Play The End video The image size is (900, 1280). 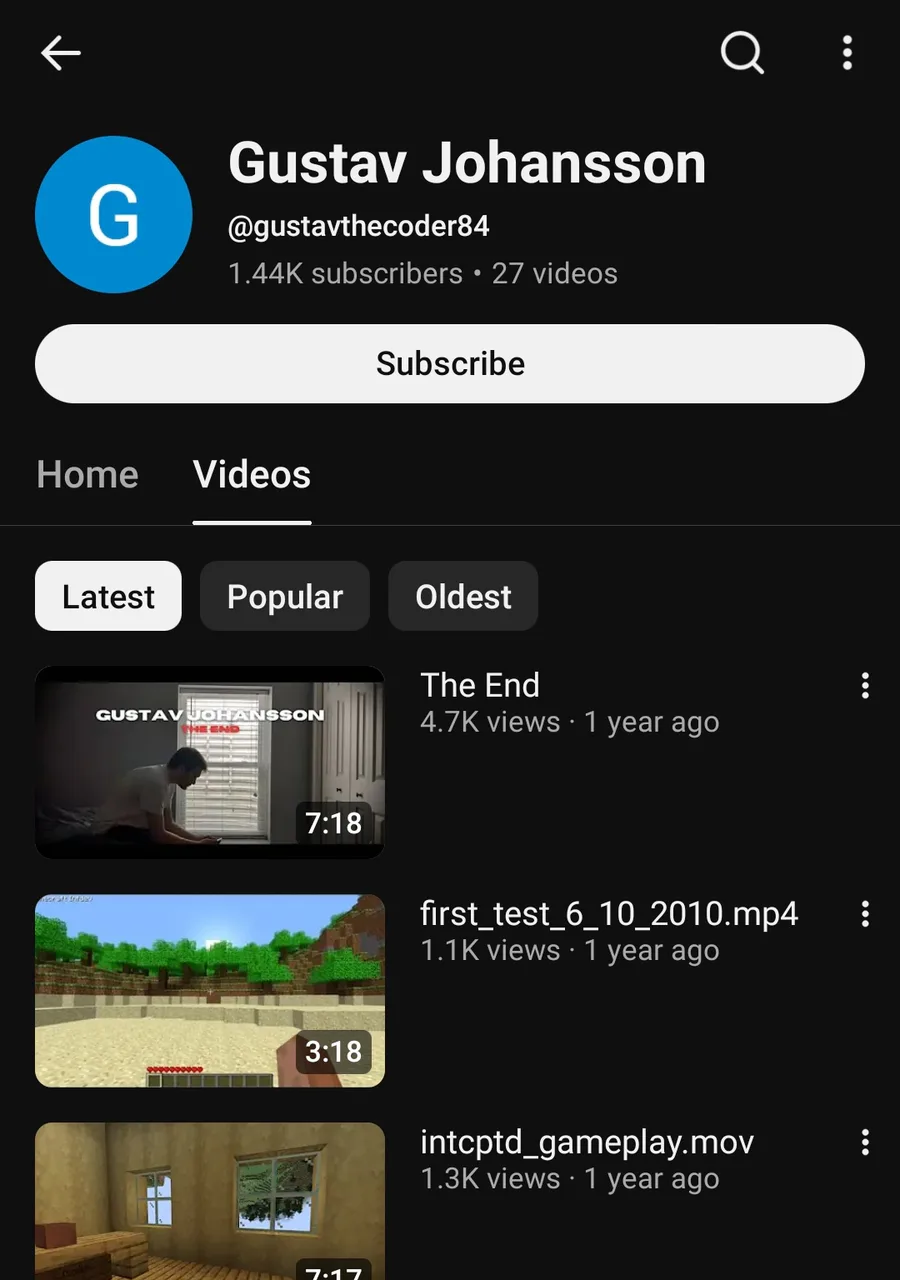pyautogui.click(x=210, y=762)
